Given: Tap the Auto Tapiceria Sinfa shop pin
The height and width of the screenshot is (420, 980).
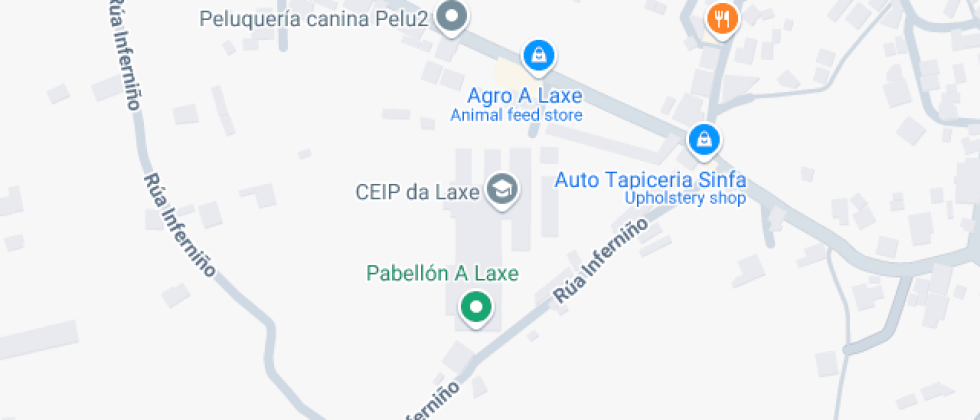Looking at the screenshot, I should [x=704, y=139].
